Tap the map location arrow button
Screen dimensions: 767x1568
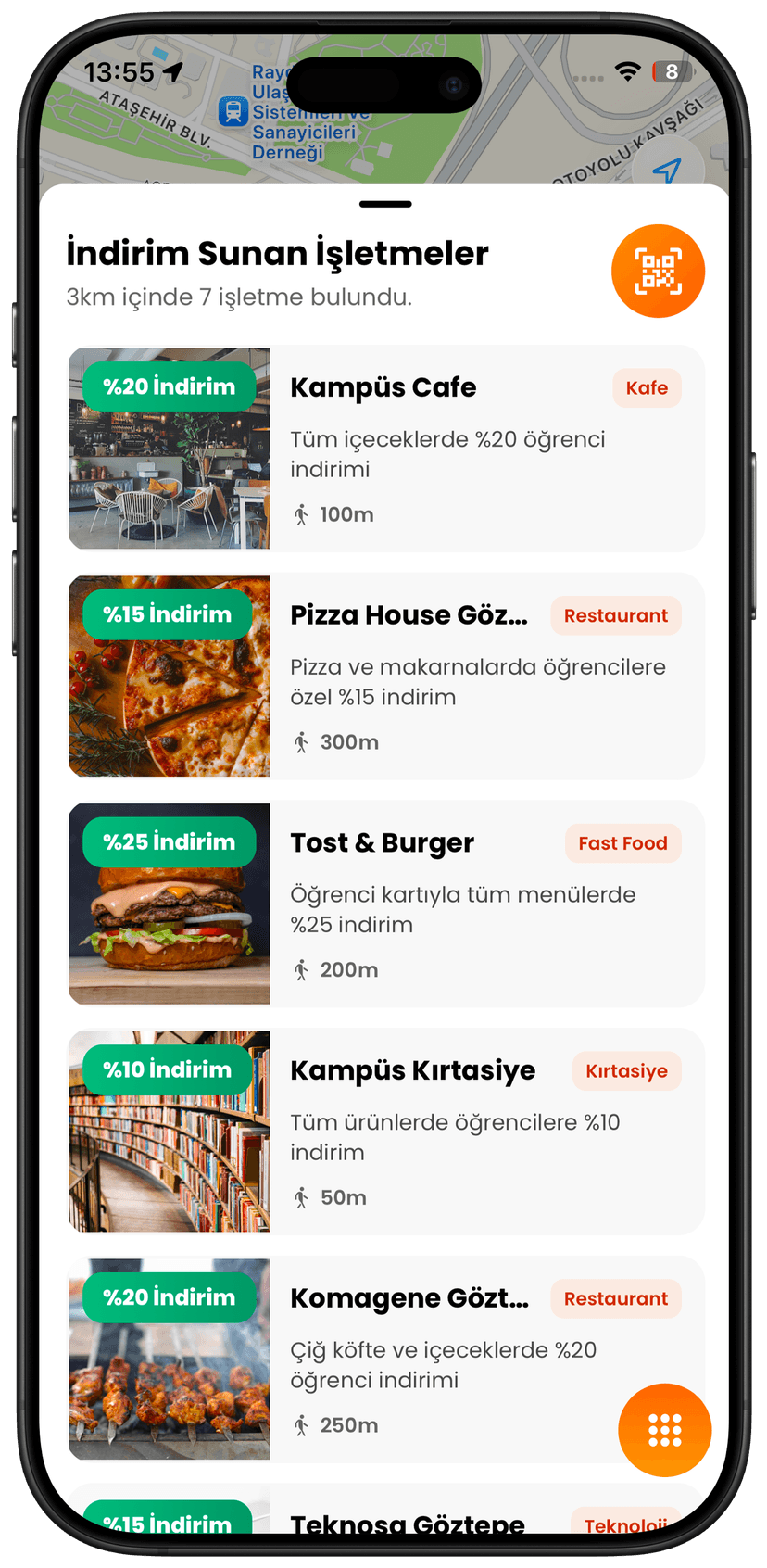tap(667, 170)
